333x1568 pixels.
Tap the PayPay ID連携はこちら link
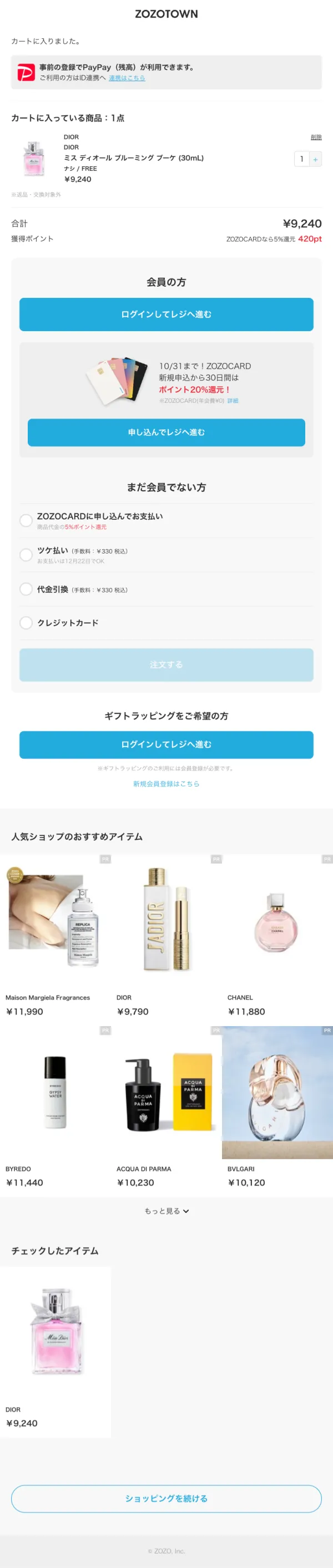(x=127, y=78)
